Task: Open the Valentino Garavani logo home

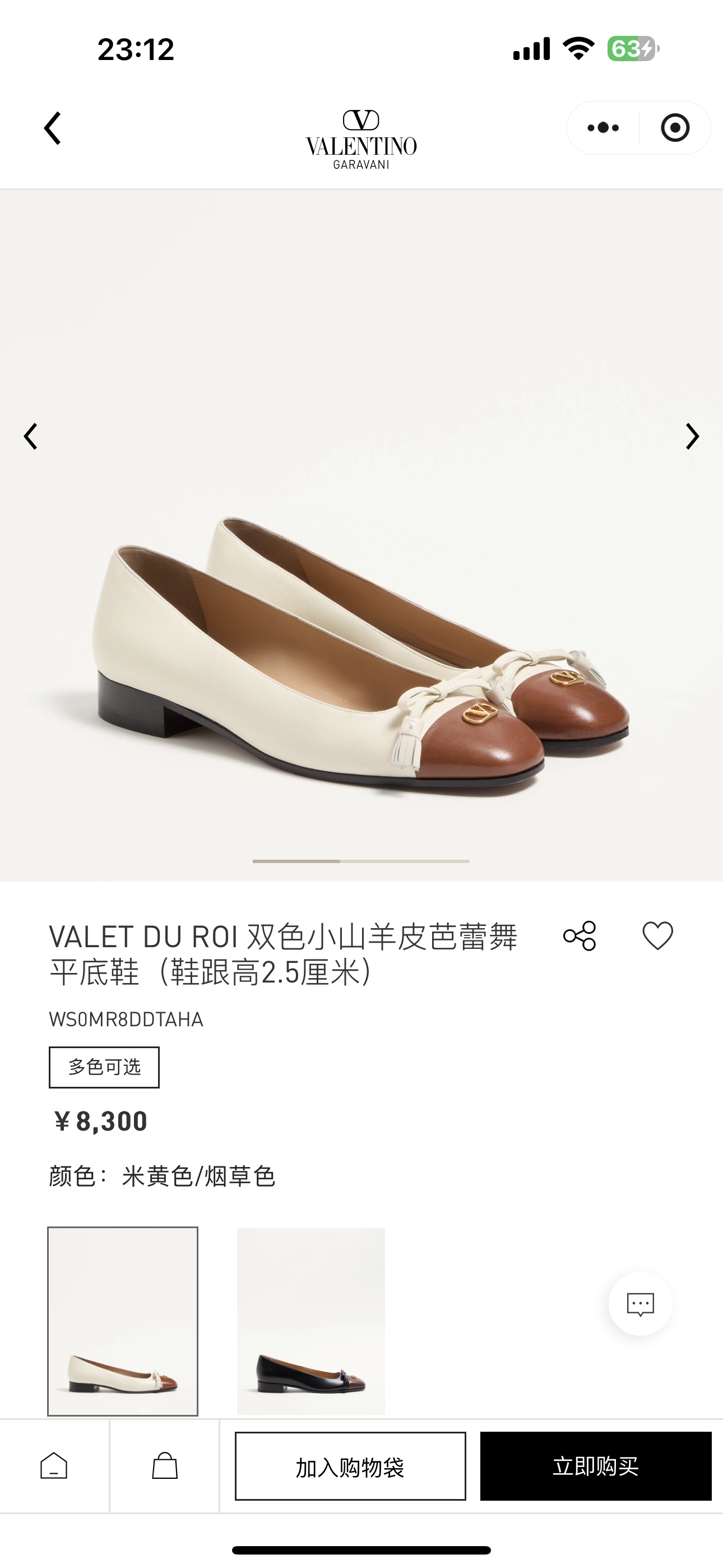Action: (x=361, y=140)
